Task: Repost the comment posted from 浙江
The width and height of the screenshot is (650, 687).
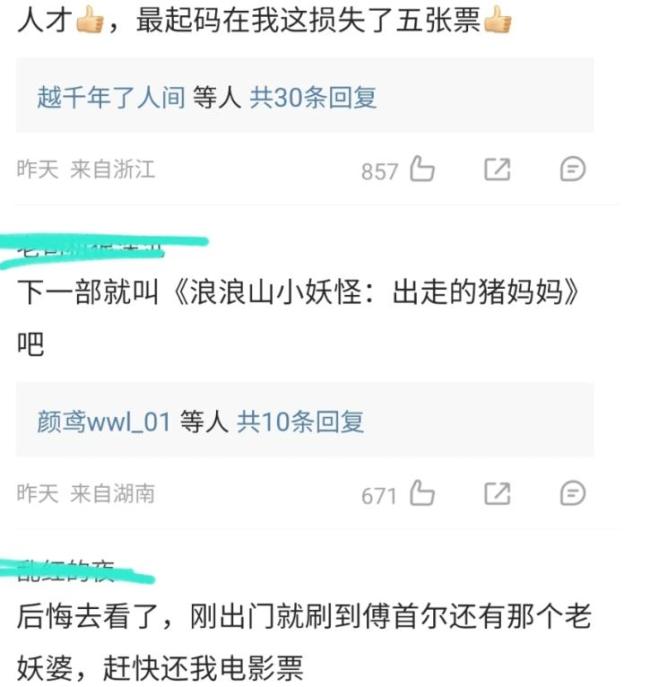Action: 497,170
